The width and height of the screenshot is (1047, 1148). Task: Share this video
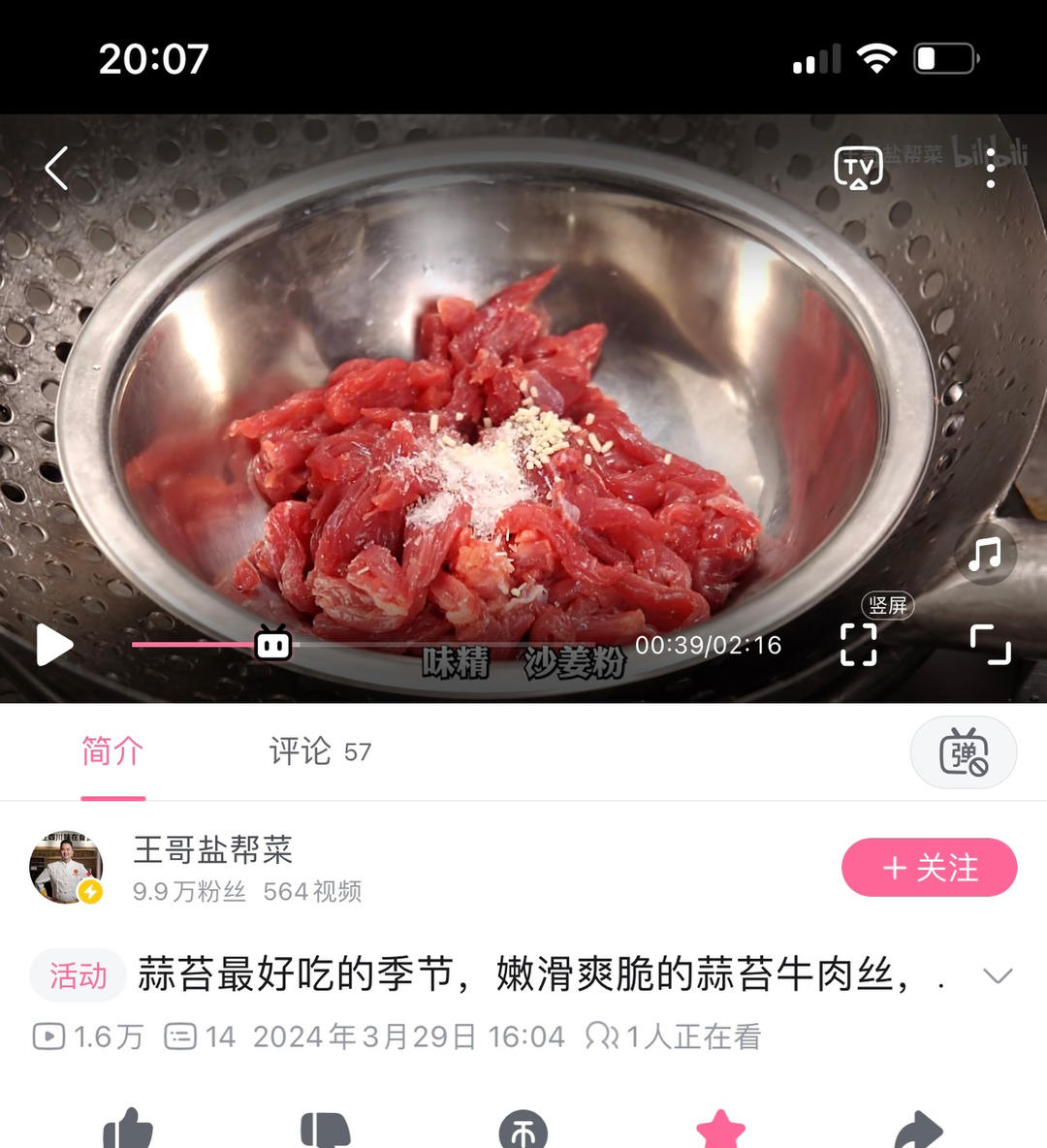point(918,1131)
